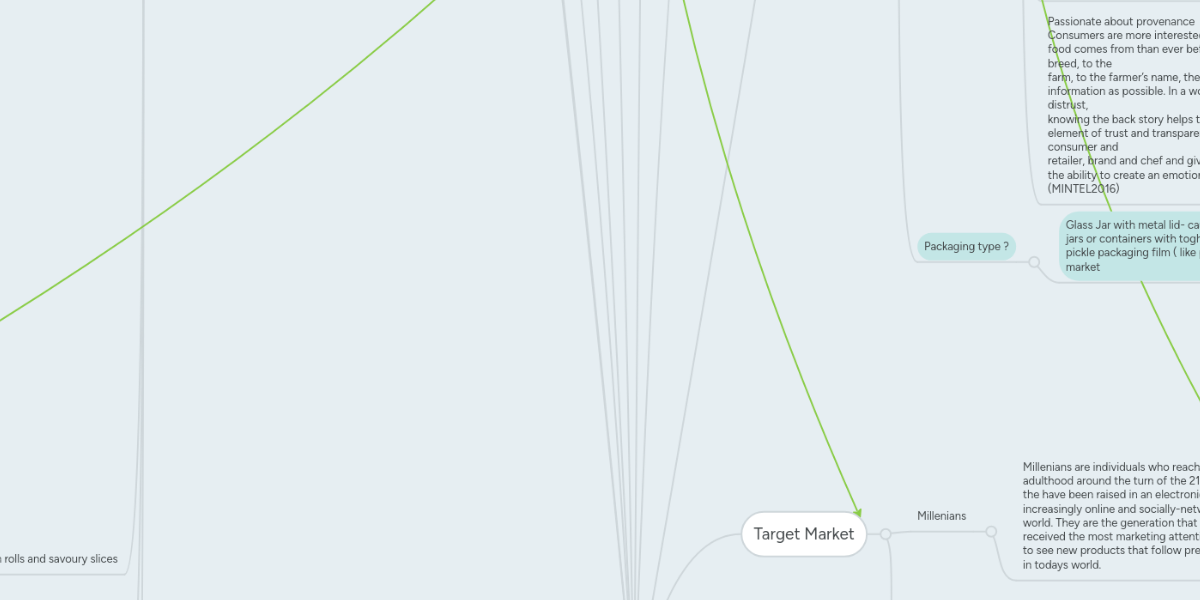Collapse the Target Market branch circle
The height and width of the screenshot is (600, 1200).
pyautogui.click(x=885, y=534)
